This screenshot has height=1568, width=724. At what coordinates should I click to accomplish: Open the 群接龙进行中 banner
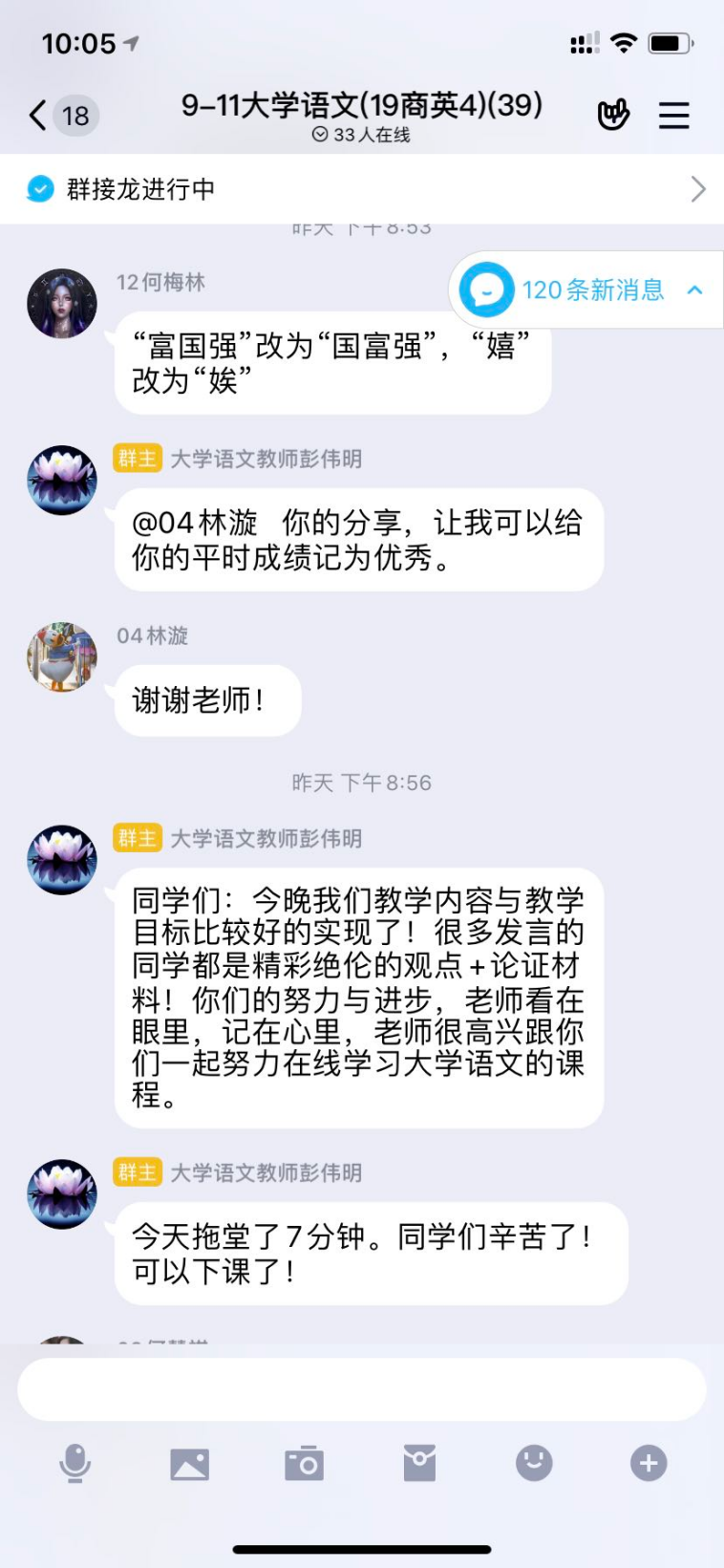[x=362, y=189]
